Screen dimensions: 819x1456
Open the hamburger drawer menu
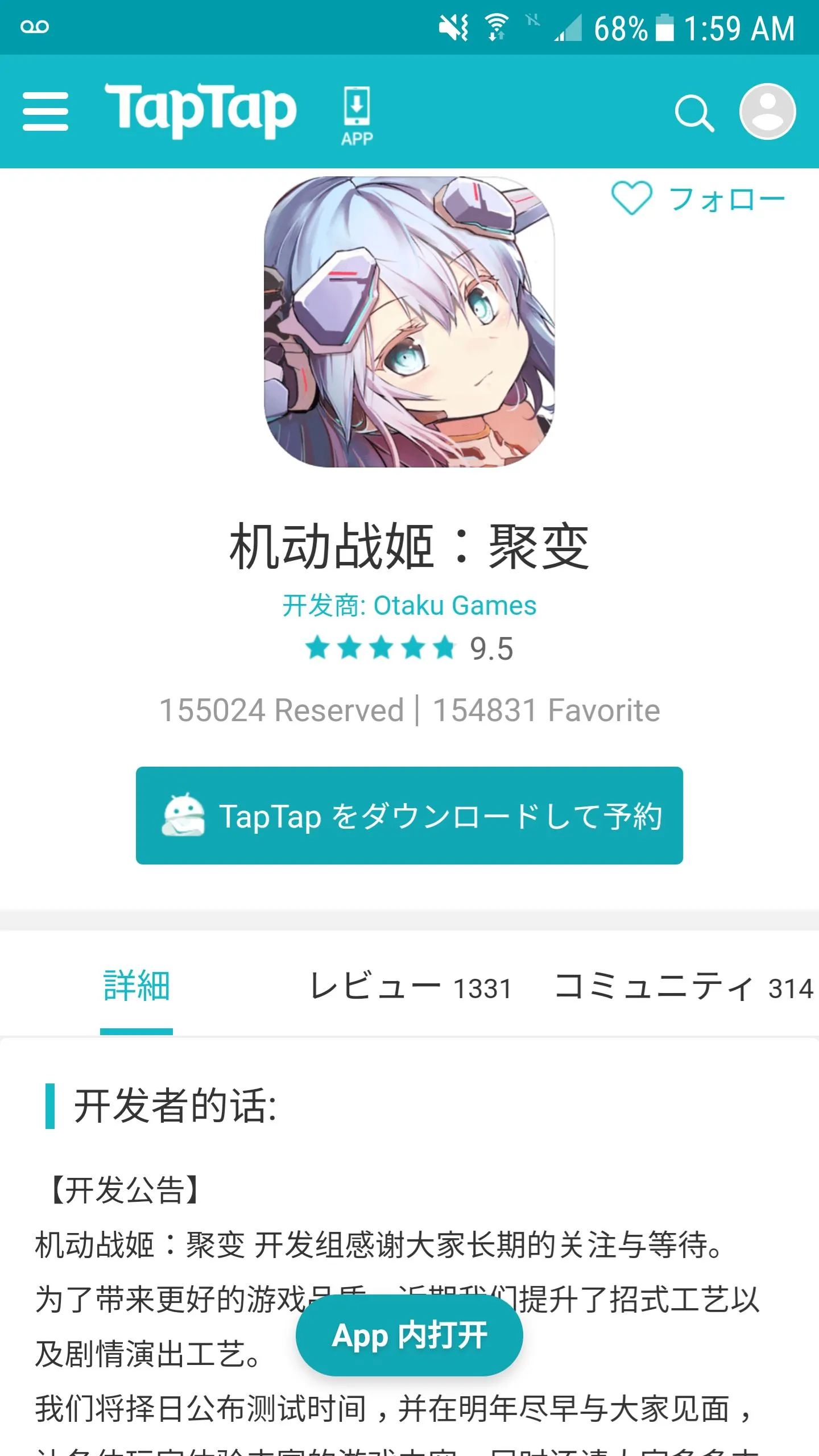(x=45, y=111)
